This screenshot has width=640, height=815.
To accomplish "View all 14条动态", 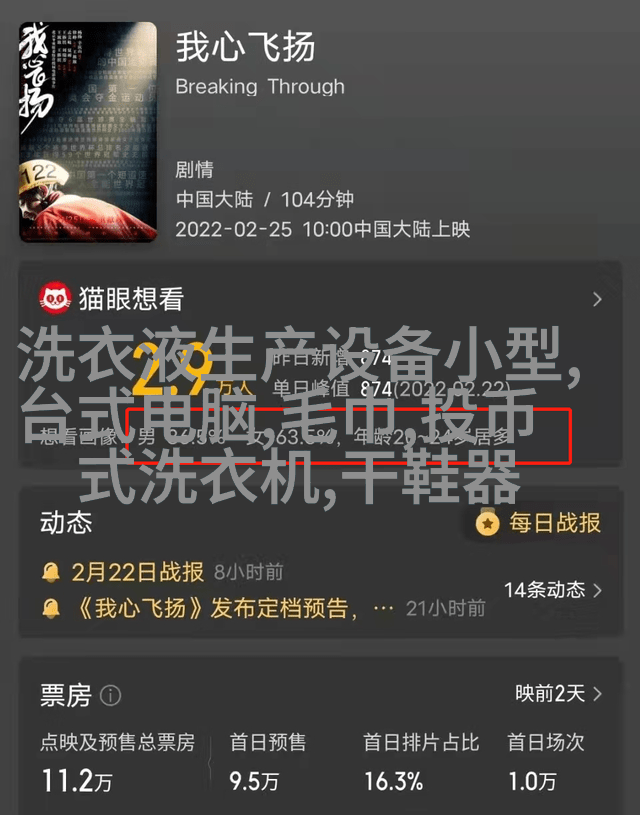I will [552, 590].
